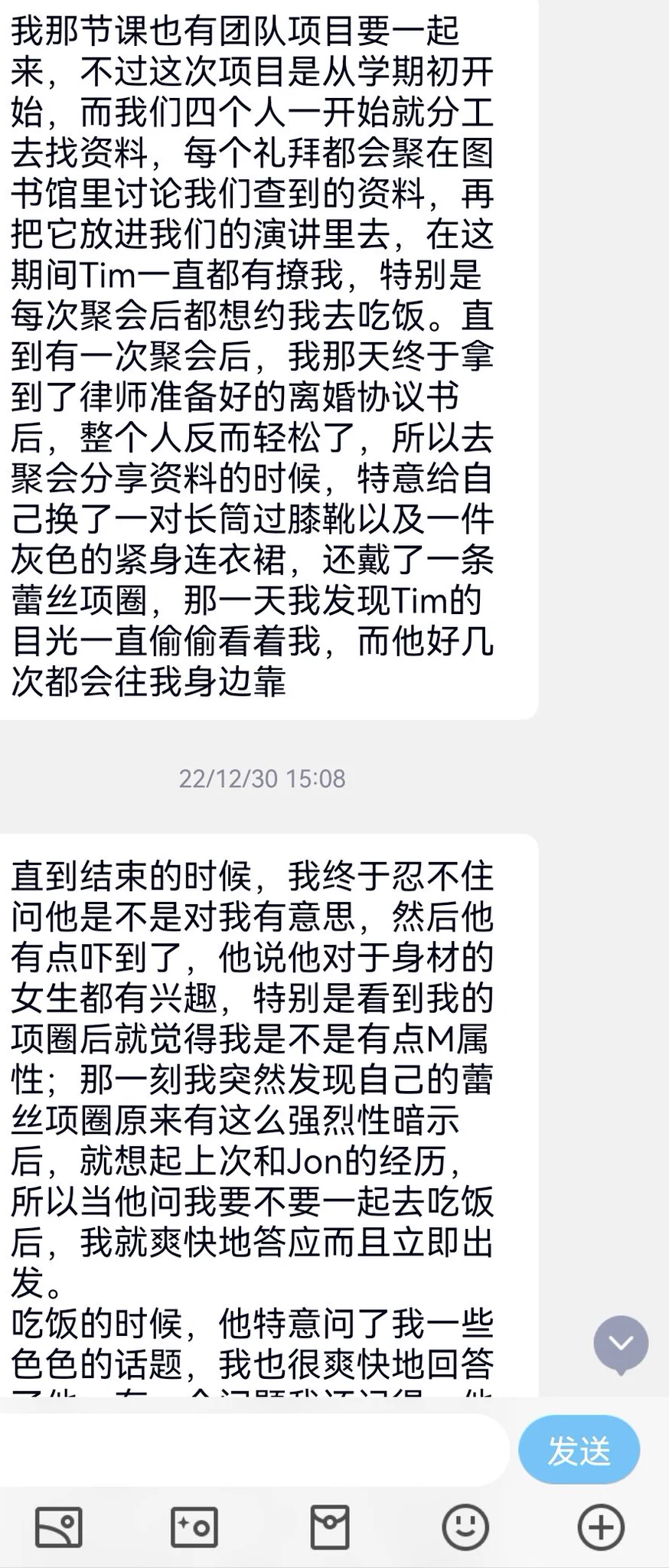
Task: Open the emoji smiley picker
Action: click(x=465, y=1527)
